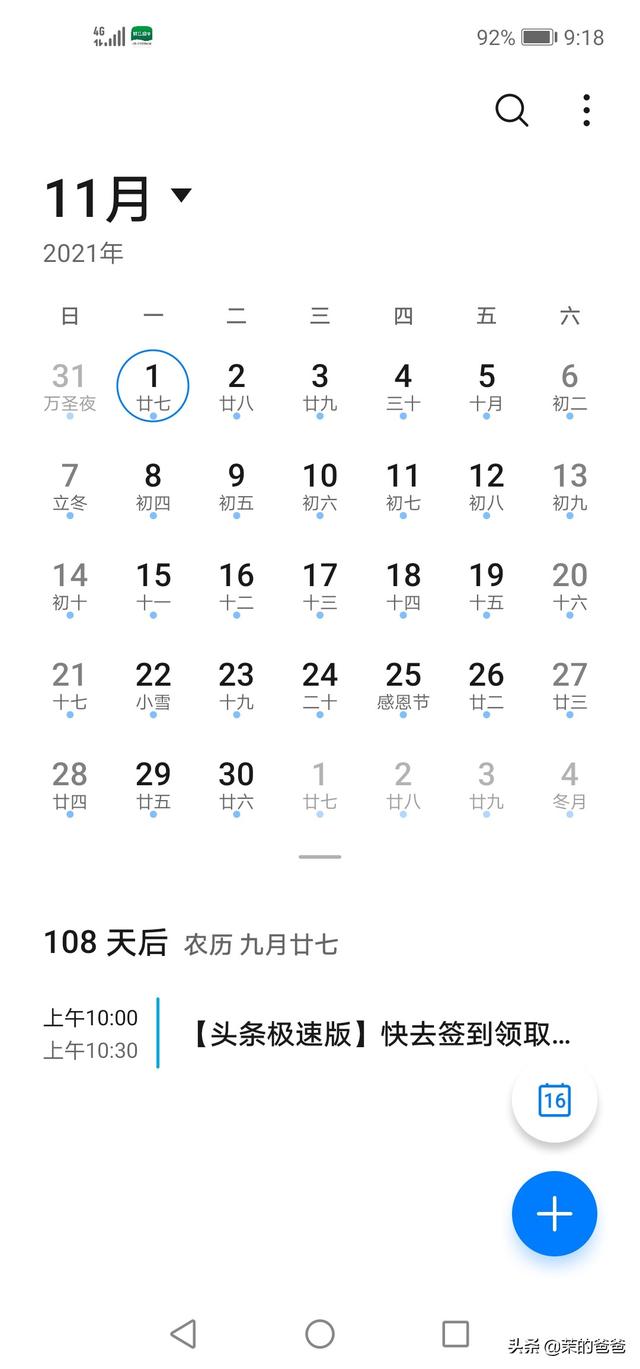Add a new event with the plus button
The width and height of the screenshot is (640, 1369).
tap(555, 1214)
